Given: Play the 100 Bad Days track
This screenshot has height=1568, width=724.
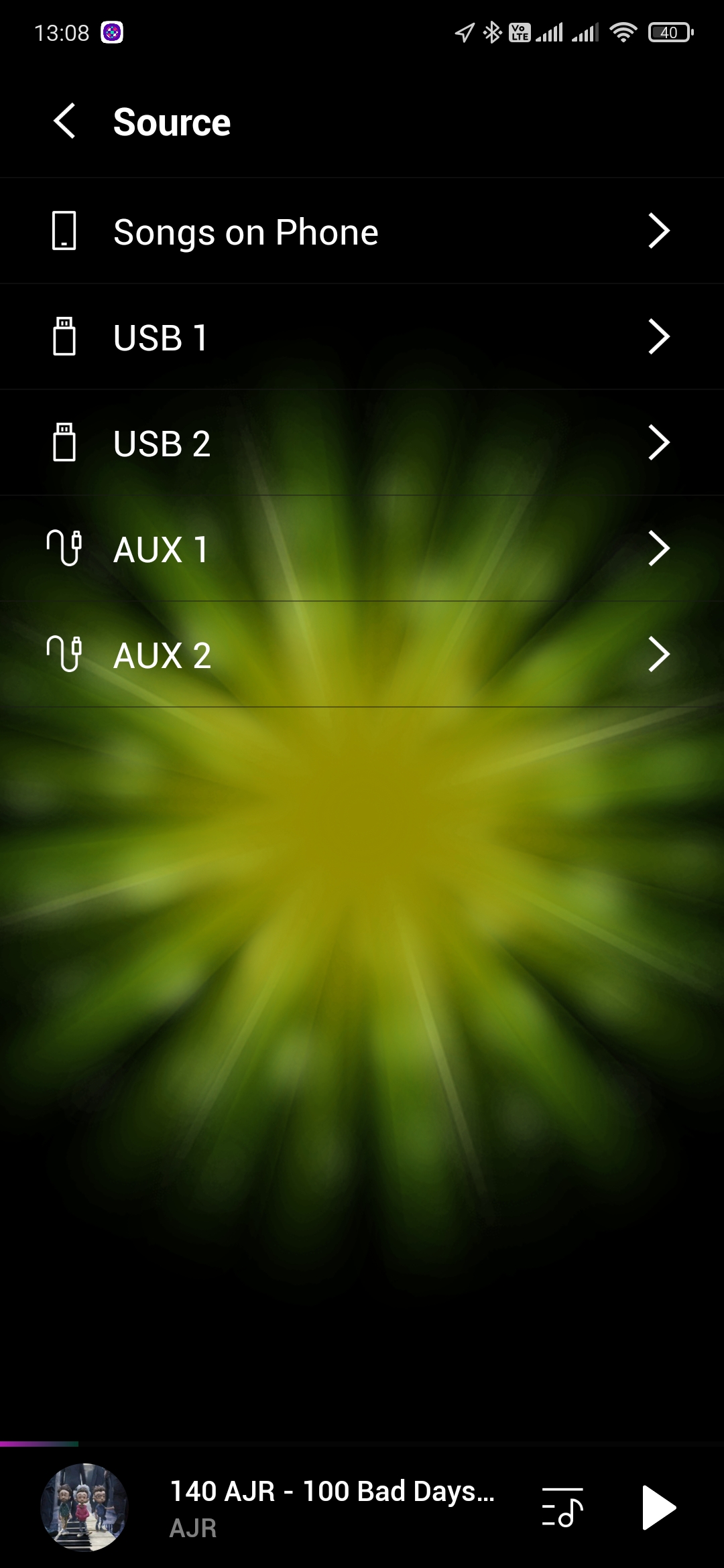Looking at the screenshot, I should (658, 1508).
